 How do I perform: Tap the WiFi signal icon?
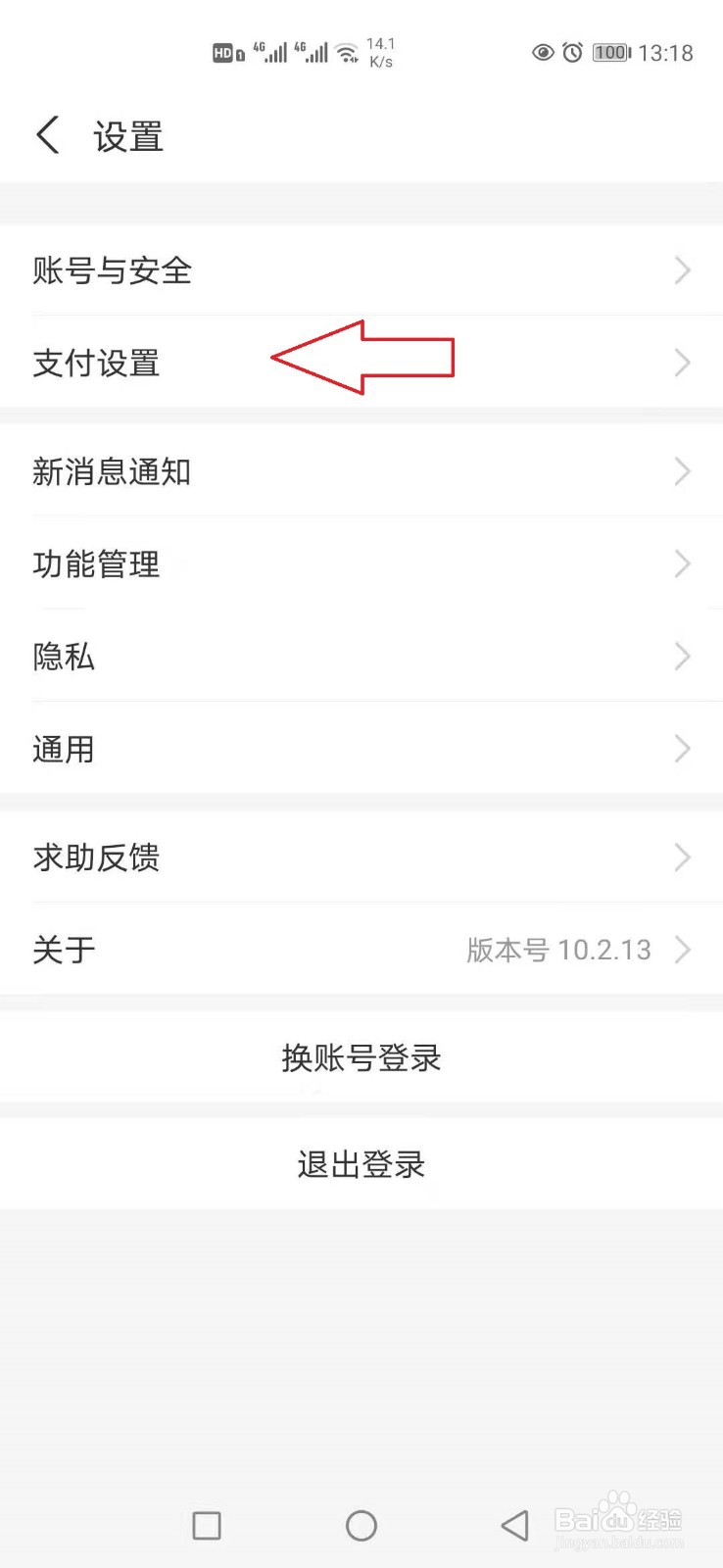tap(346, 53)
